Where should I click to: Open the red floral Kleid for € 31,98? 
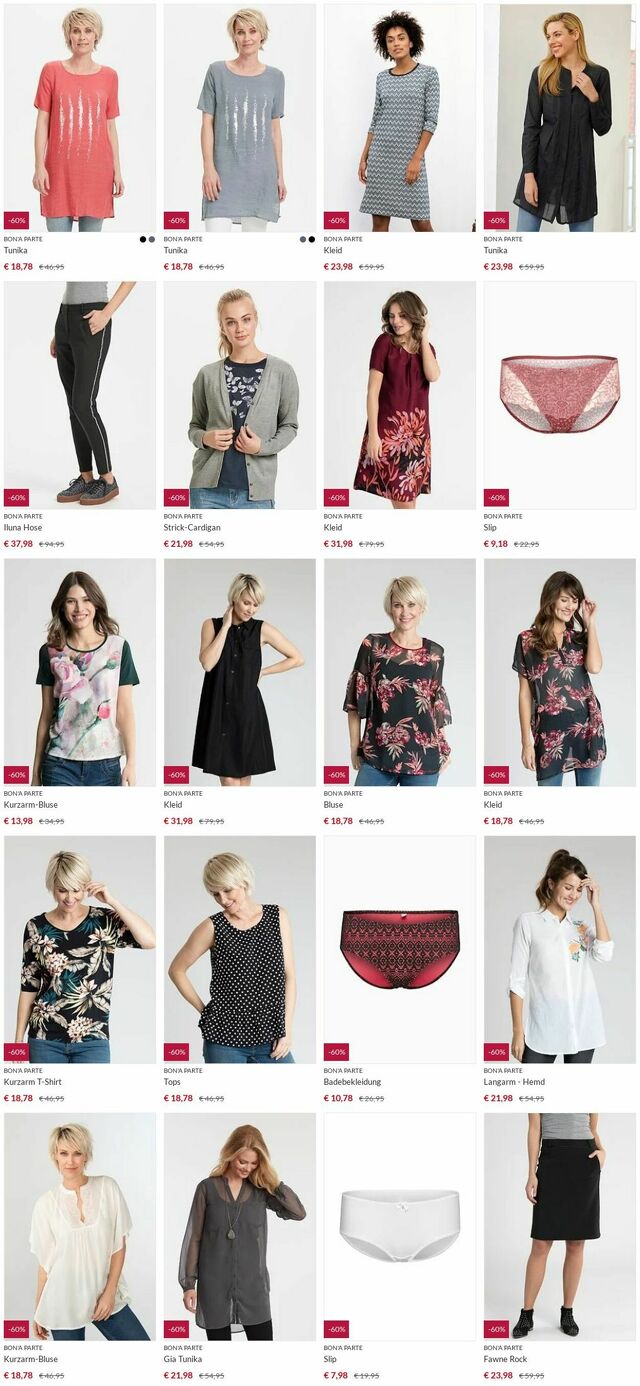399,395
